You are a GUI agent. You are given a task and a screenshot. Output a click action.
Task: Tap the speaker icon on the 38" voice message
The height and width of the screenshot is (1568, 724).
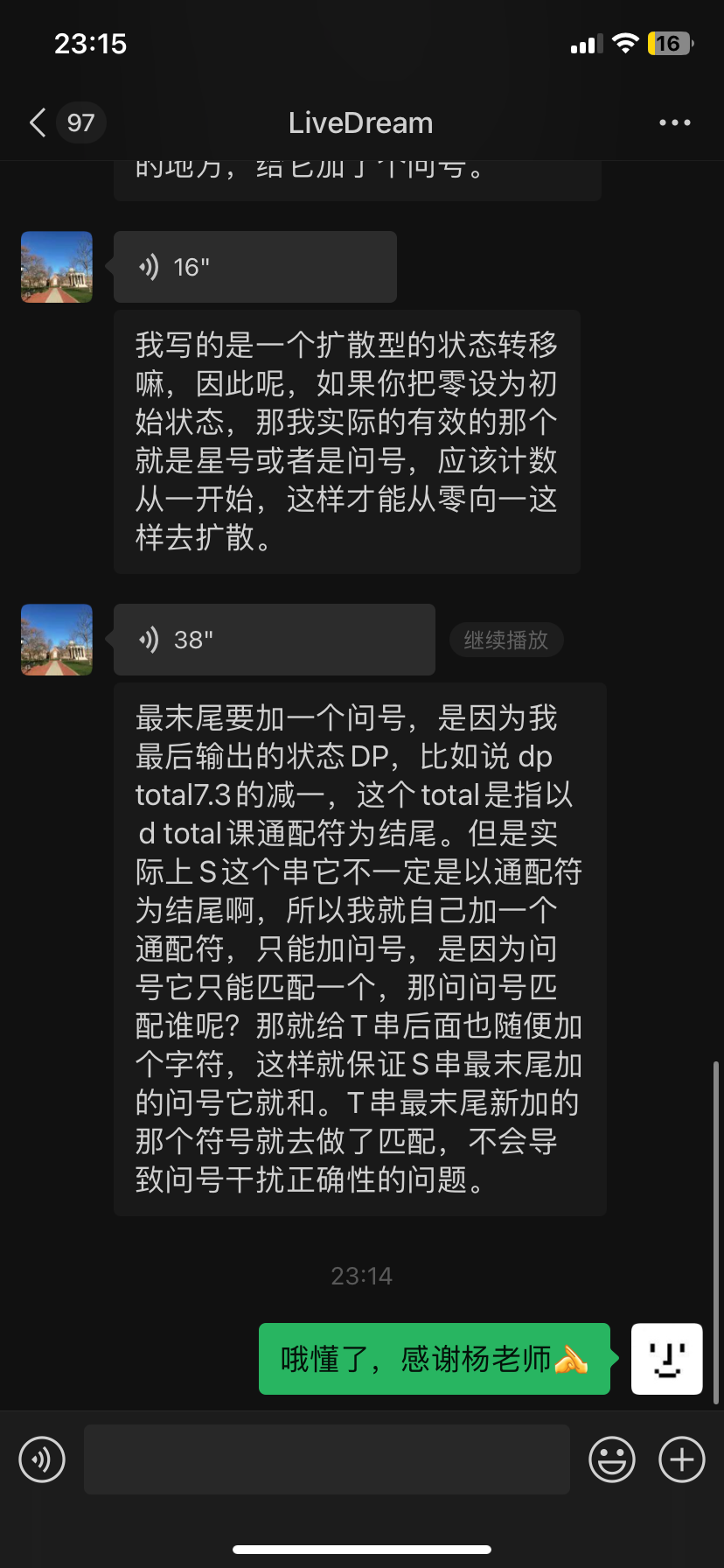(148, 640)
